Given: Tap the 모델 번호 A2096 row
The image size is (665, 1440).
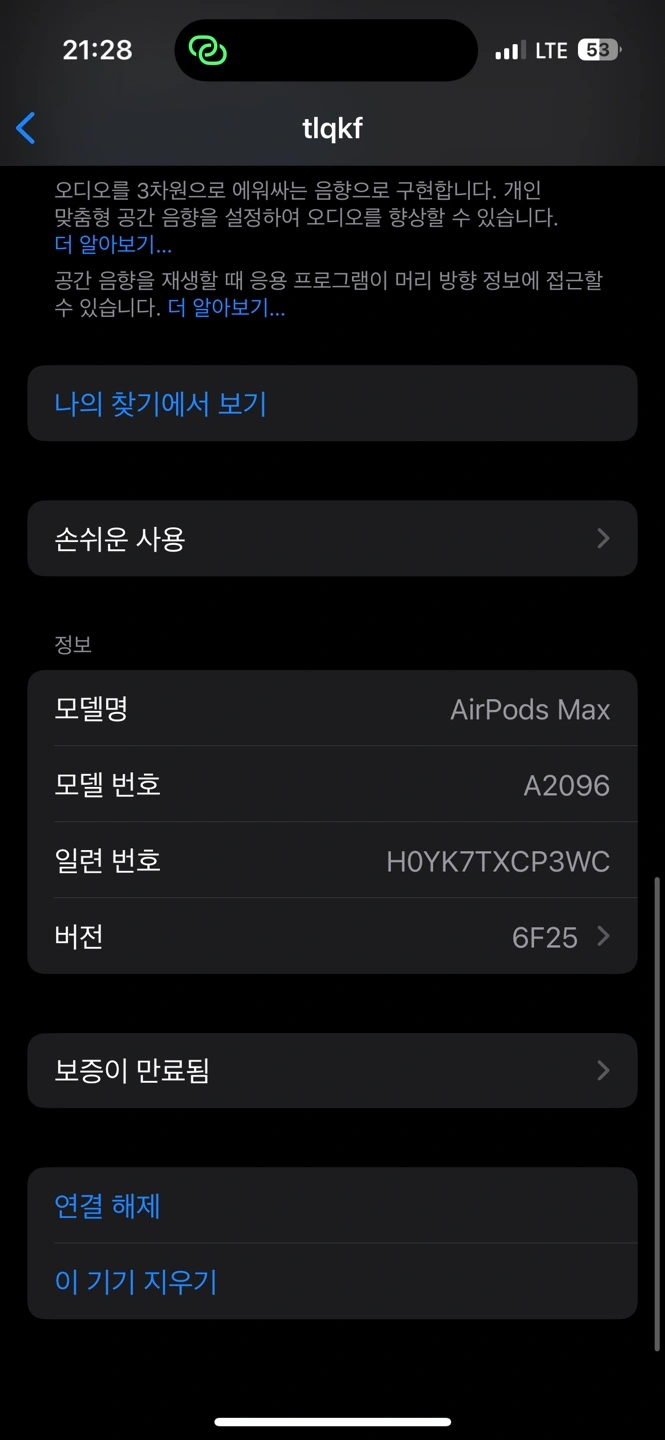Looking at the screenshot, I should pos(332,784).
